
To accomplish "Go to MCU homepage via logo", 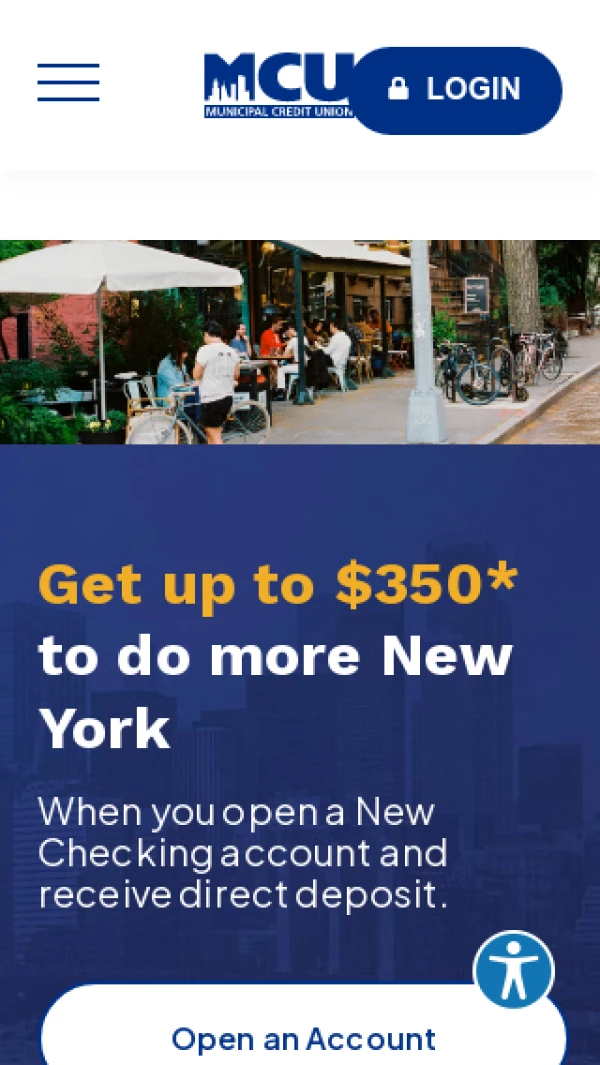I will click(279, 85).
